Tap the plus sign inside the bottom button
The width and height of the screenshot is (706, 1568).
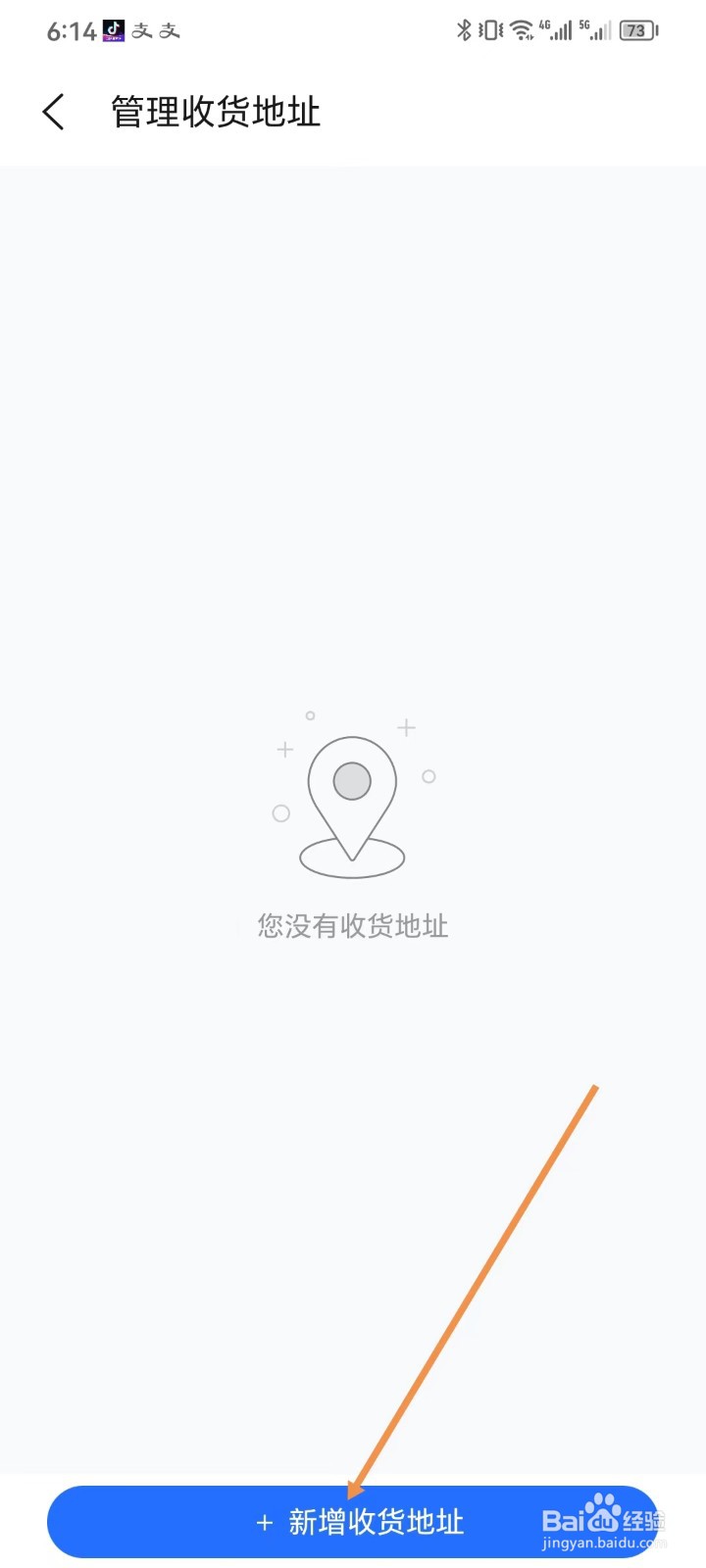[x=267, y=1523]
